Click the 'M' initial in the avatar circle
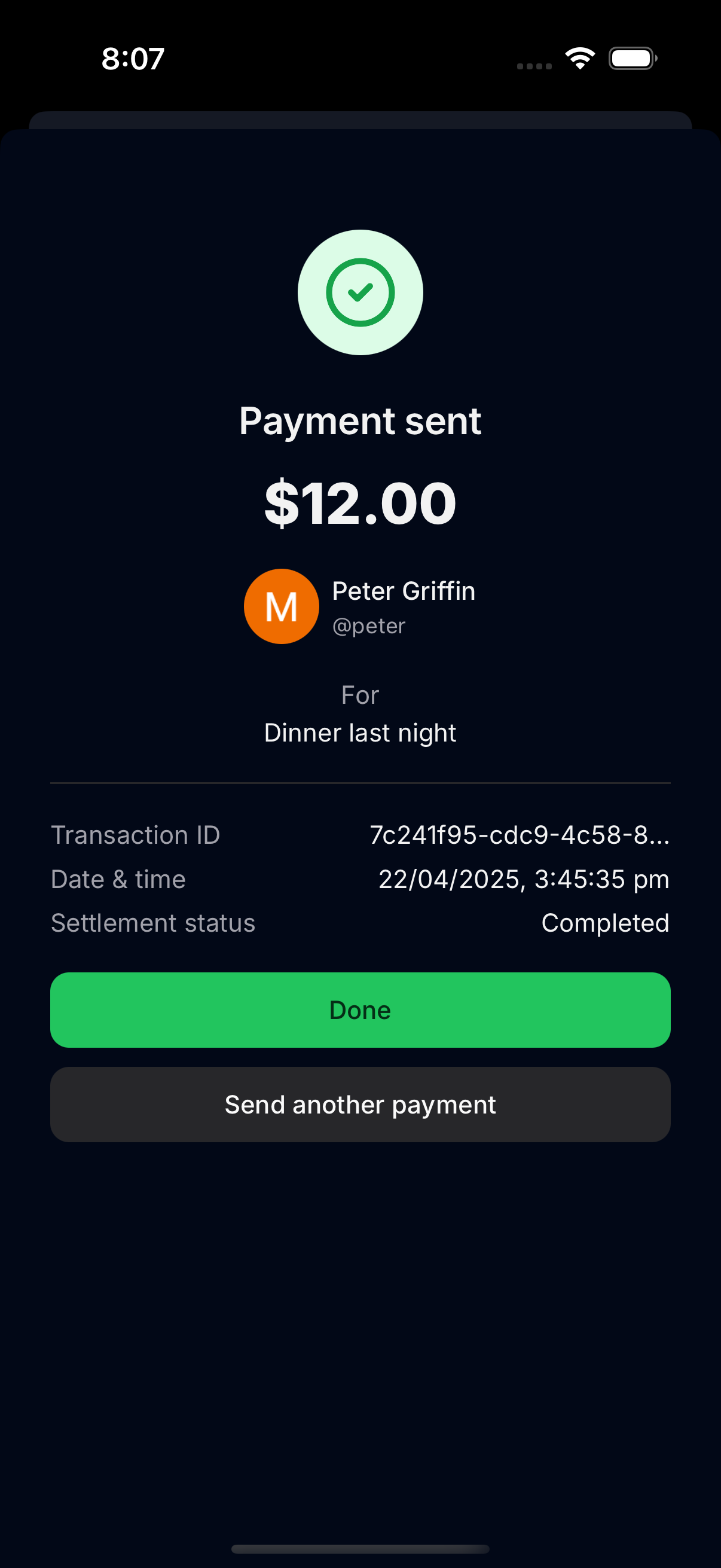 pyautogui.click(x=281, y=606)
